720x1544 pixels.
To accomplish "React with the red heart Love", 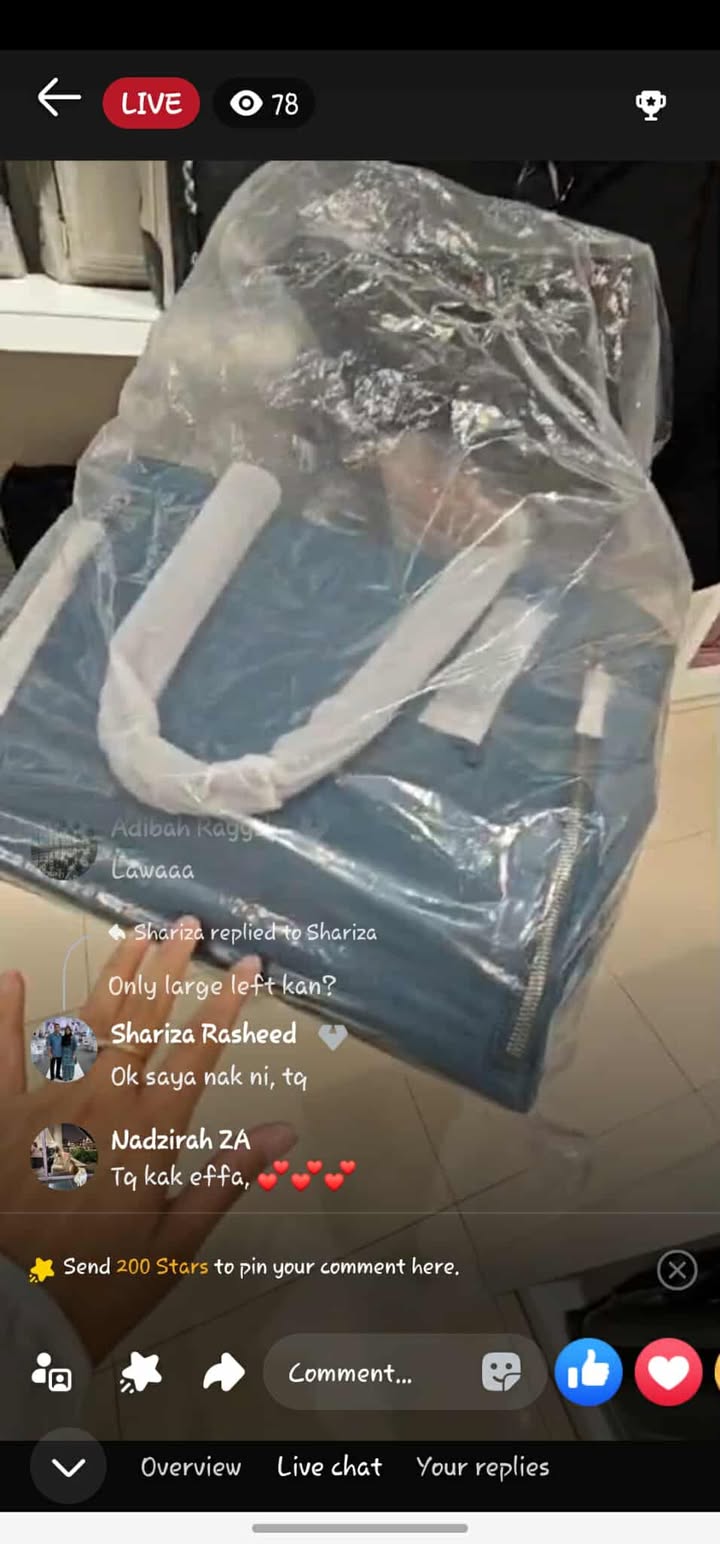I will (668, 1372).
